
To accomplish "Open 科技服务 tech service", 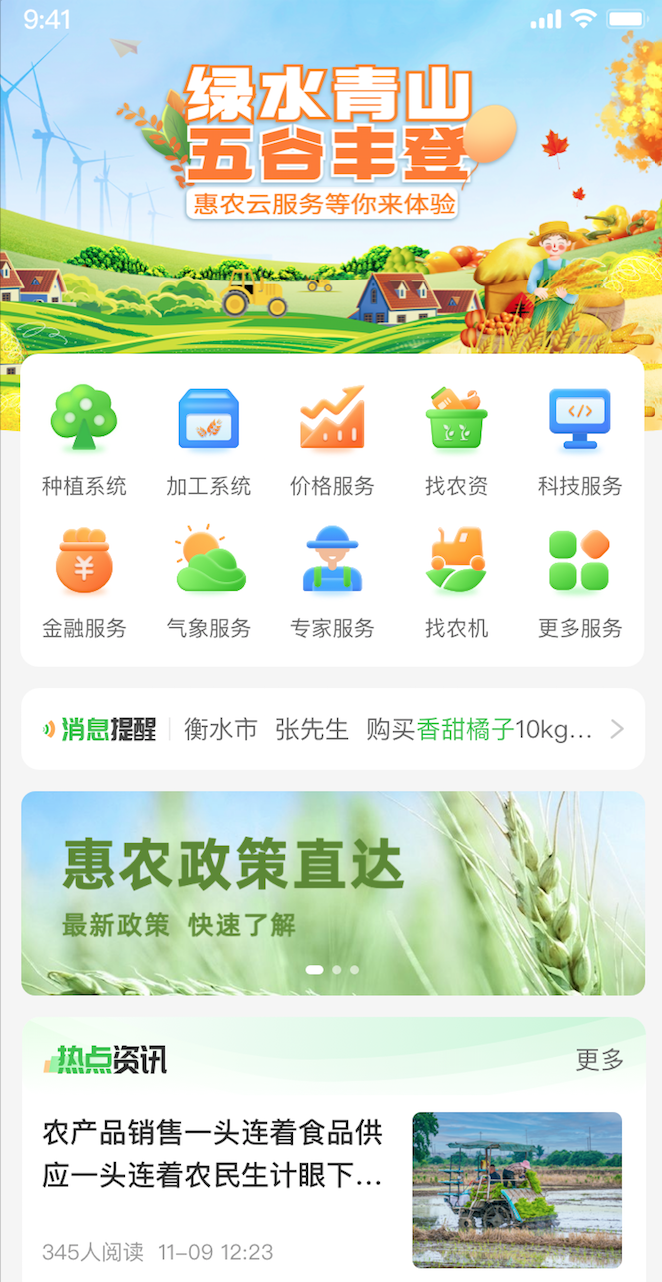I will (x=580, y=441).
